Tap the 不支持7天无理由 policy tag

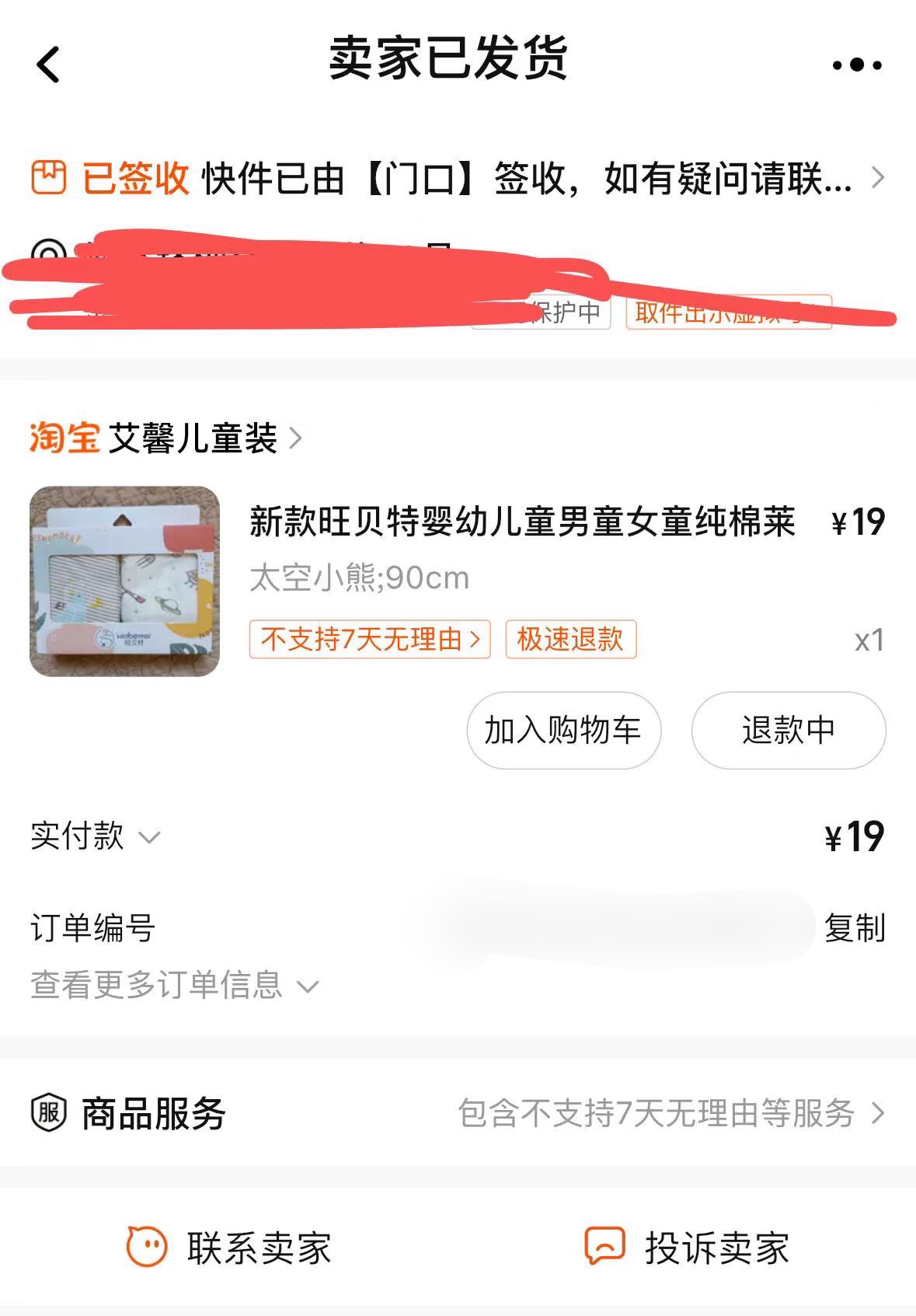tap(370, 639)
